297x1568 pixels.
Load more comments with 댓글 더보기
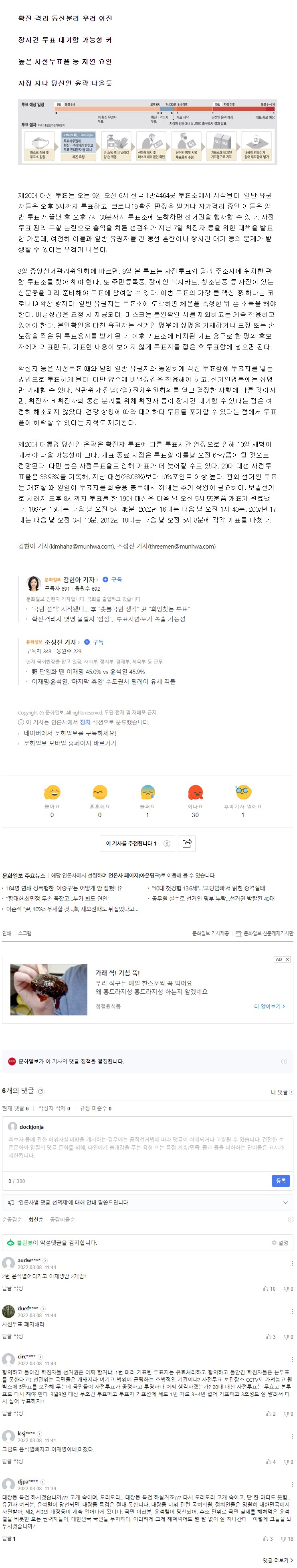276,1560
